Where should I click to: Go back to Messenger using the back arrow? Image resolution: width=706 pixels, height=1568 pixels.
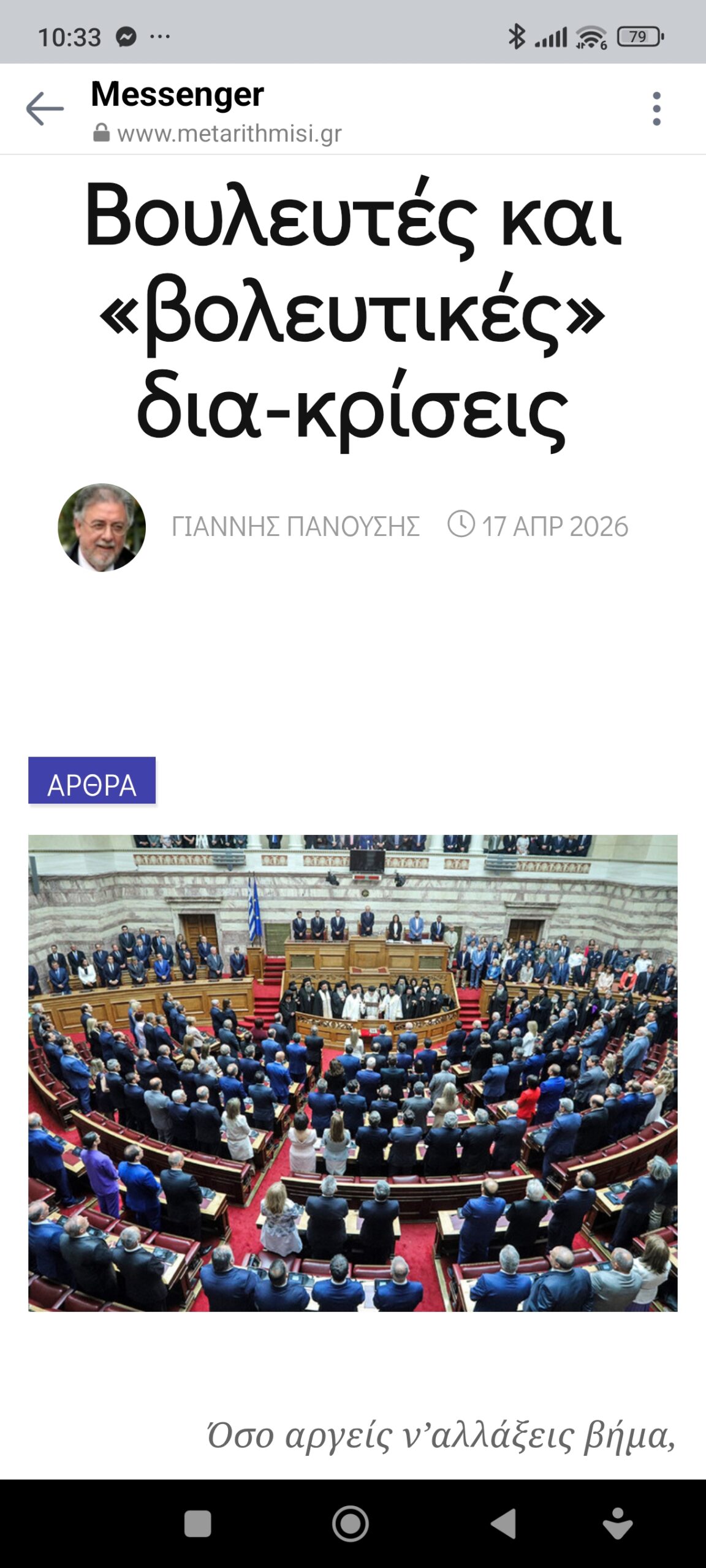point(45,109)
